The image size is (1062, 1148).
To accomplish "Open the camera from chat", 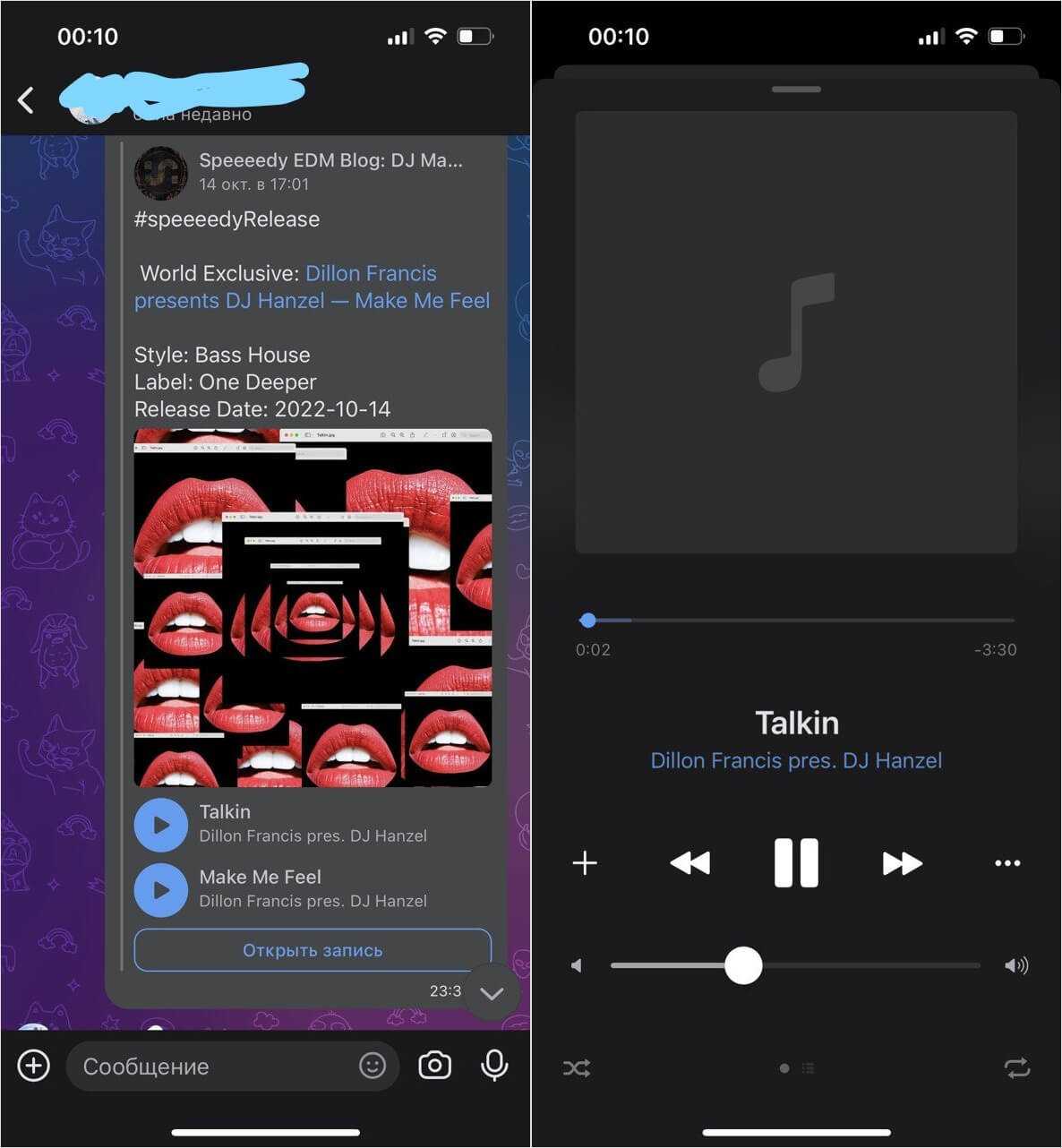I will point(435,1066).
